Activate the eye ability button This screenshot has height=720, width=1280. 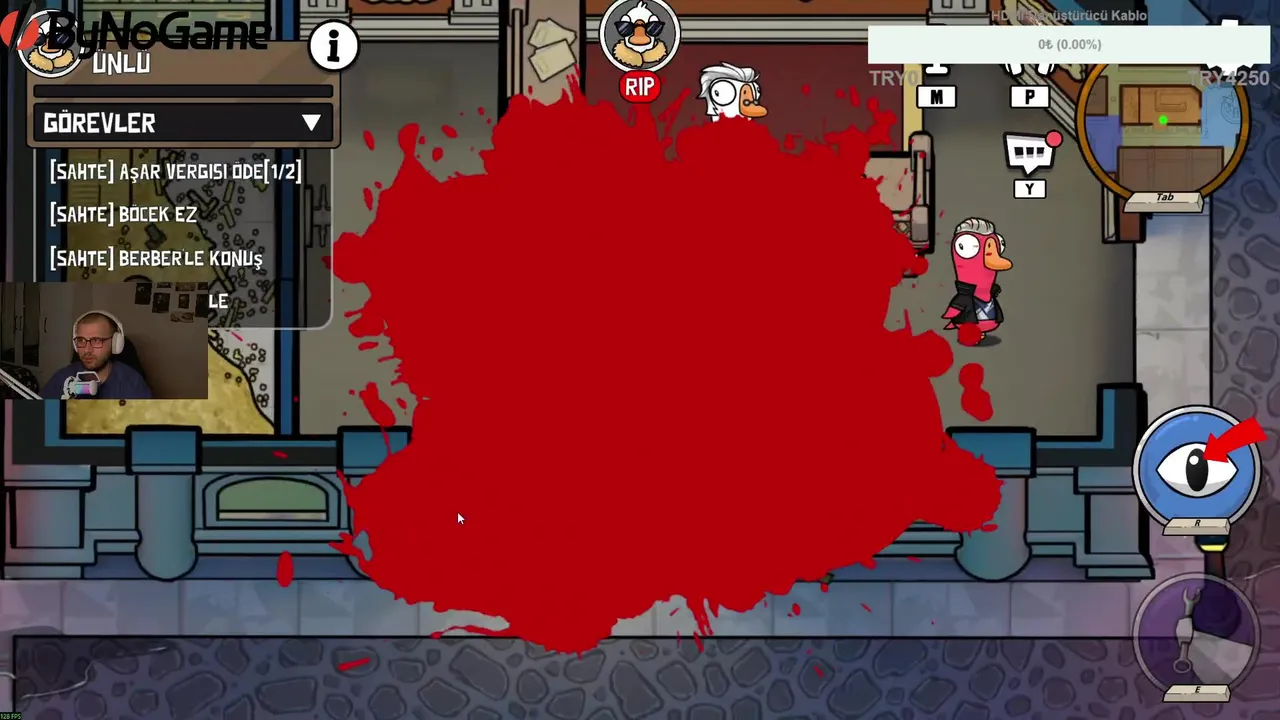coord(1197,467)
